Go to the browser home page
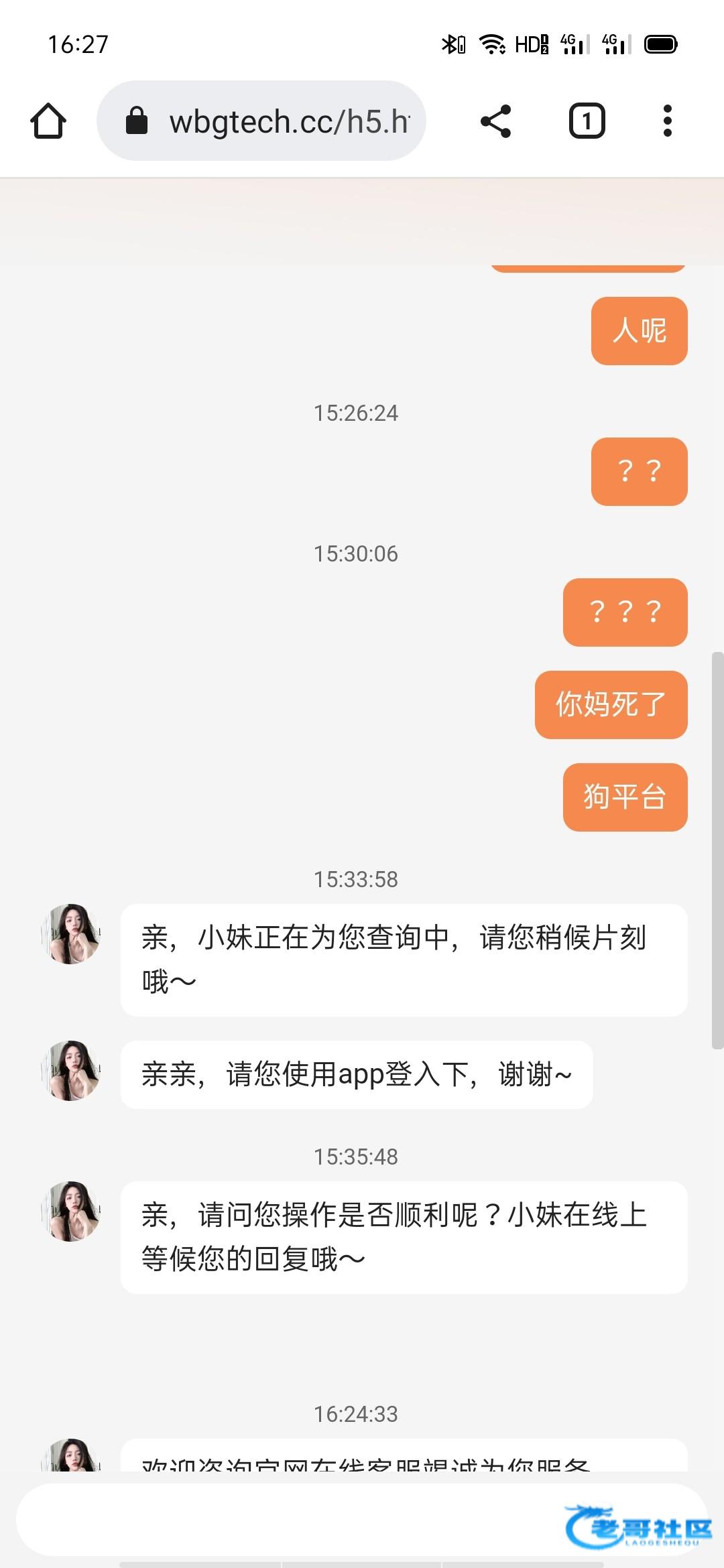Viewport: 724px width, 1568px height. [x=48, y=121]
